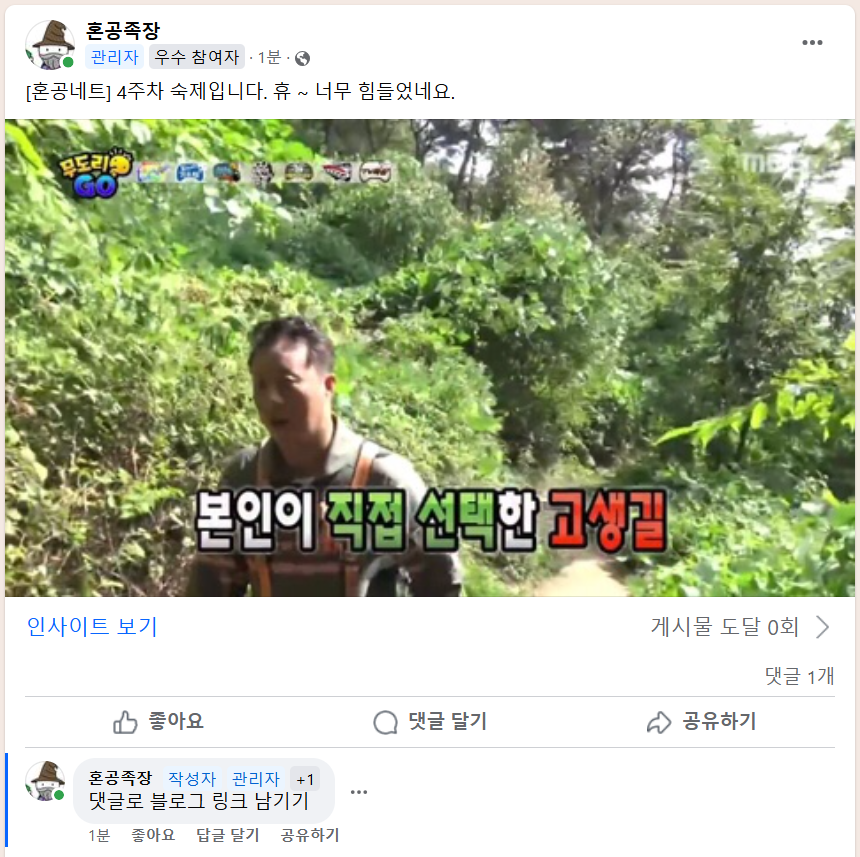Open the 게시물 도달 0회 details
The width and height of the screenshot is (860, 857).
(x=740, y=627)
